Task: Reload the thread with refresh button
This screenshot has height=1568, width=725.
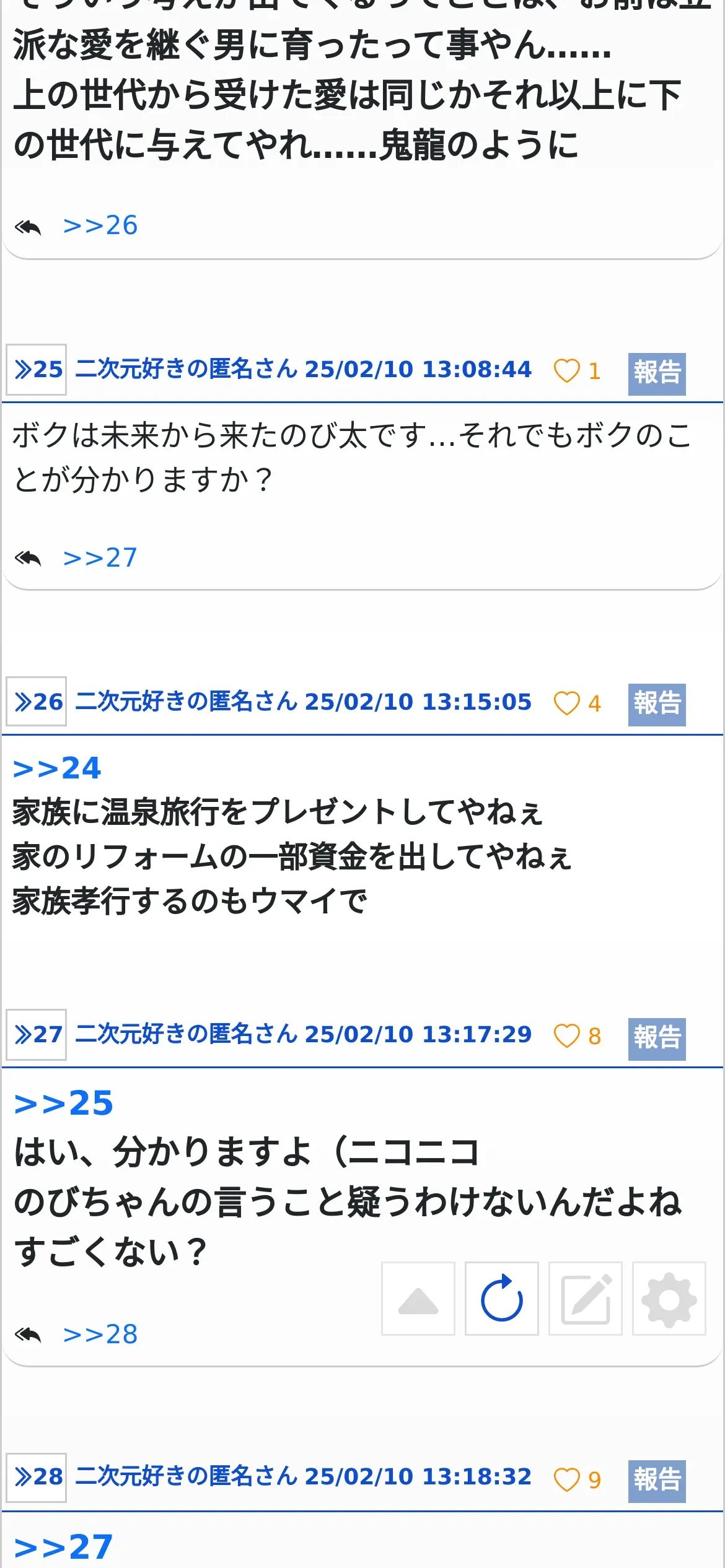Action: point(502,1299)
